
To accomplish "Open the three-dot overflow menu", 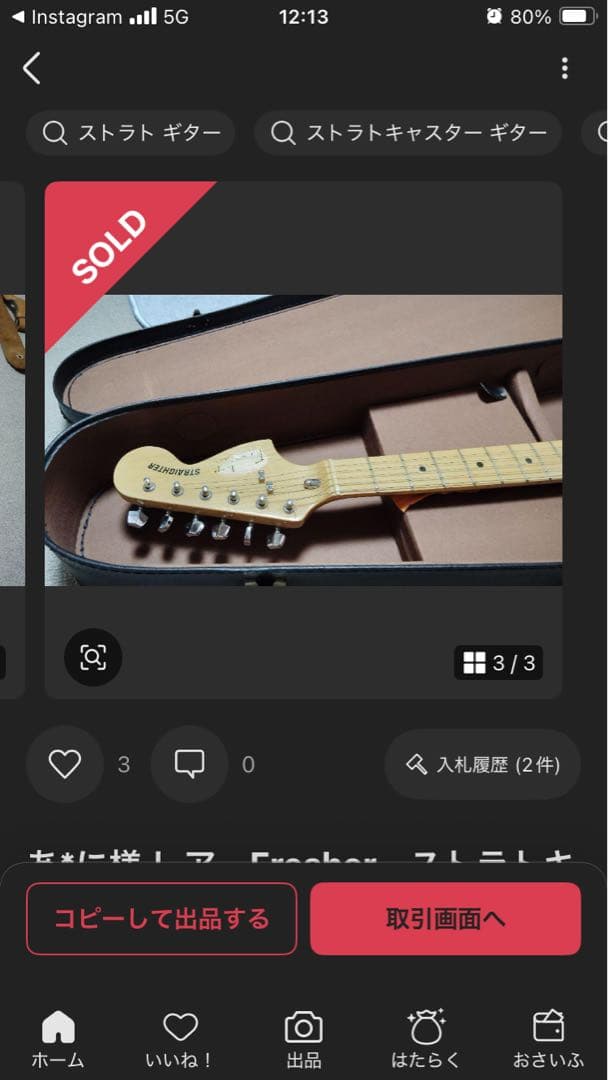I will 565,68.
